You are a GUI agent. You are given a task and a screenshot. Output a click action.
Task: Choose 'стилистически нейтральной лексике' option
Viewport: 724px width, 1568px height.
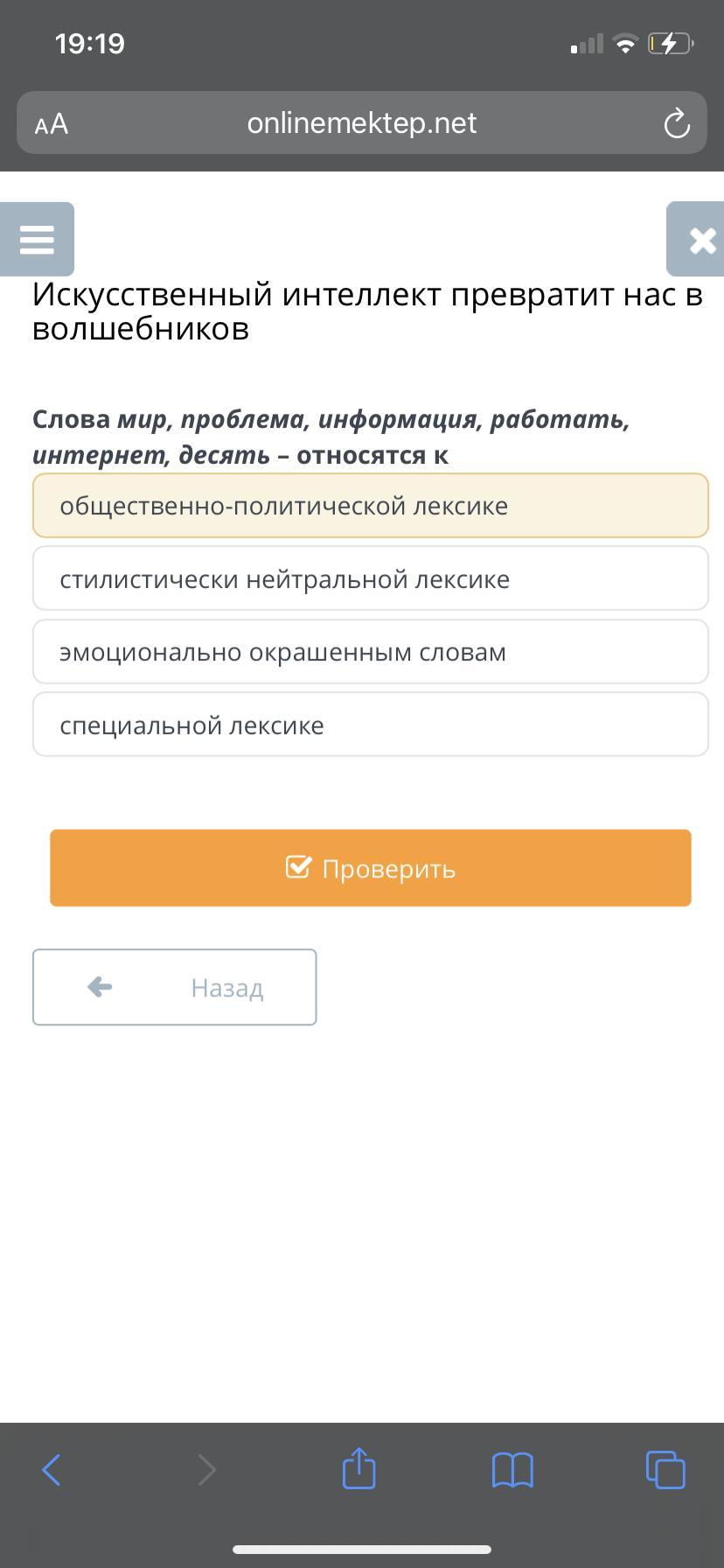[371, 578]
